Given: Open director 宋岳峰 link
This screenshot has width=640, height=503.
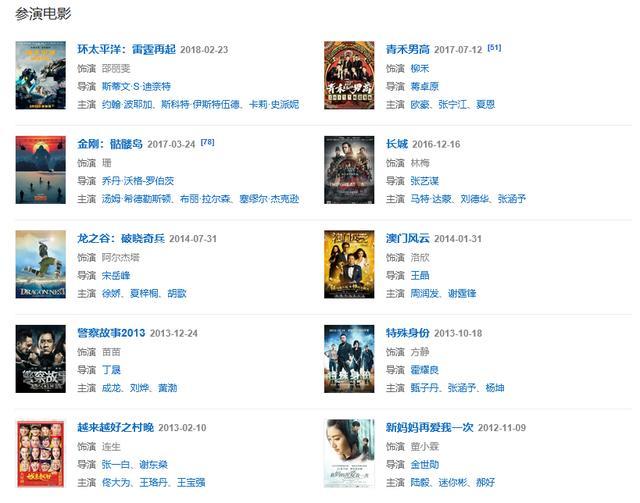Looking at the screenshot, I should point(116,275).
